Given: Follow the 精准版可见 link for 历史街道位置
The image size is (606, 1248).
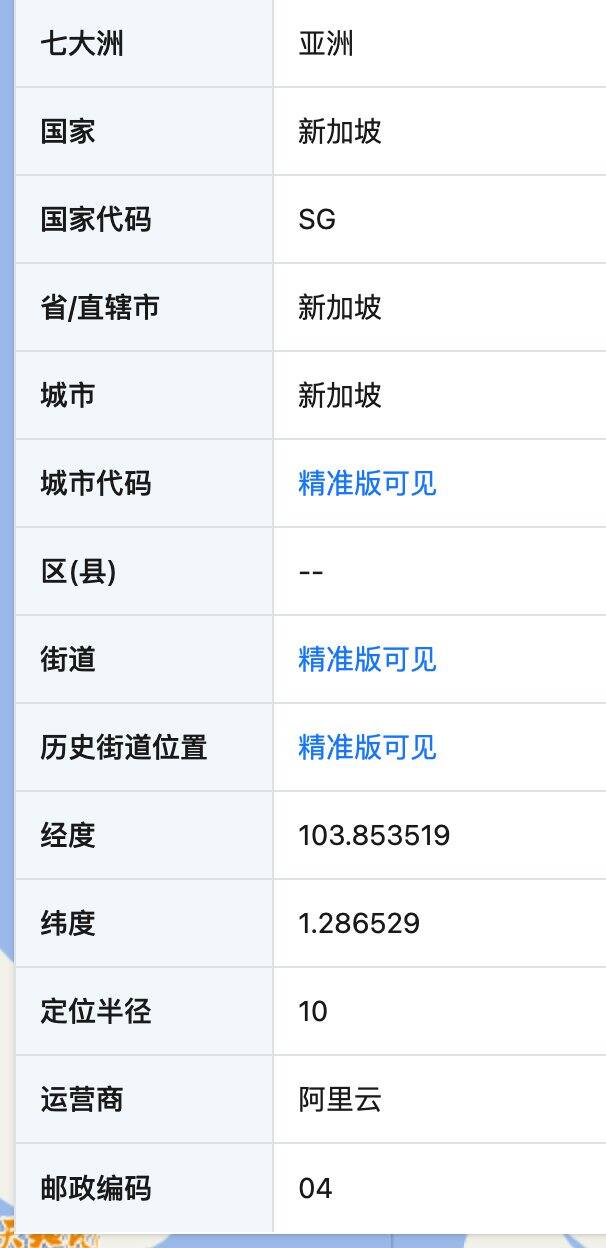Looking at the screenshot, I should pyautogui.click(x=367, y=747).
